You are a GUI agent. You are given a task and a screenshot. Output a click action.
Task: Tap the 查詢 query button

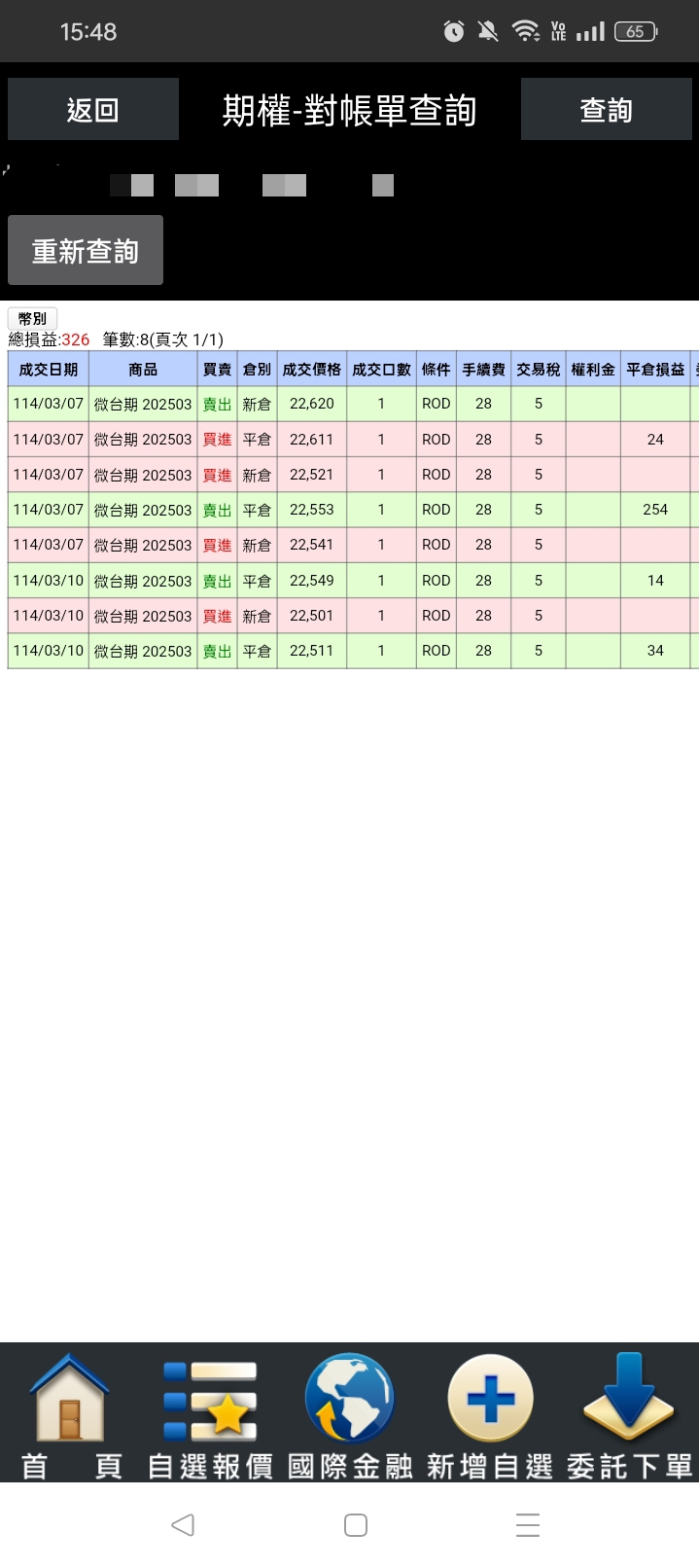[x=606, y=110]
